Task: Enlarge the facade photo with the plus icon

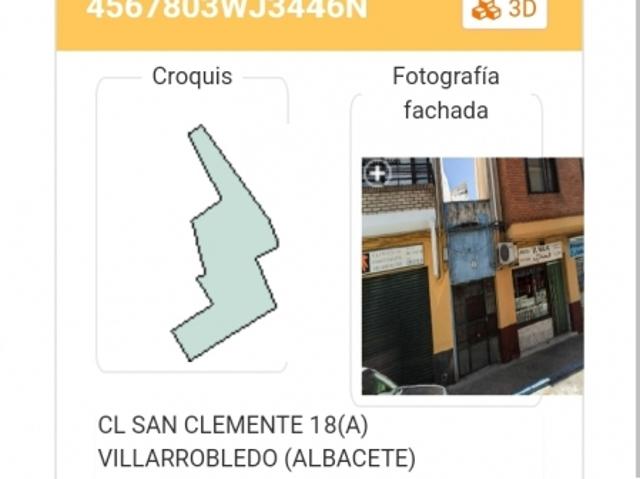Action: tap(377, 173)
